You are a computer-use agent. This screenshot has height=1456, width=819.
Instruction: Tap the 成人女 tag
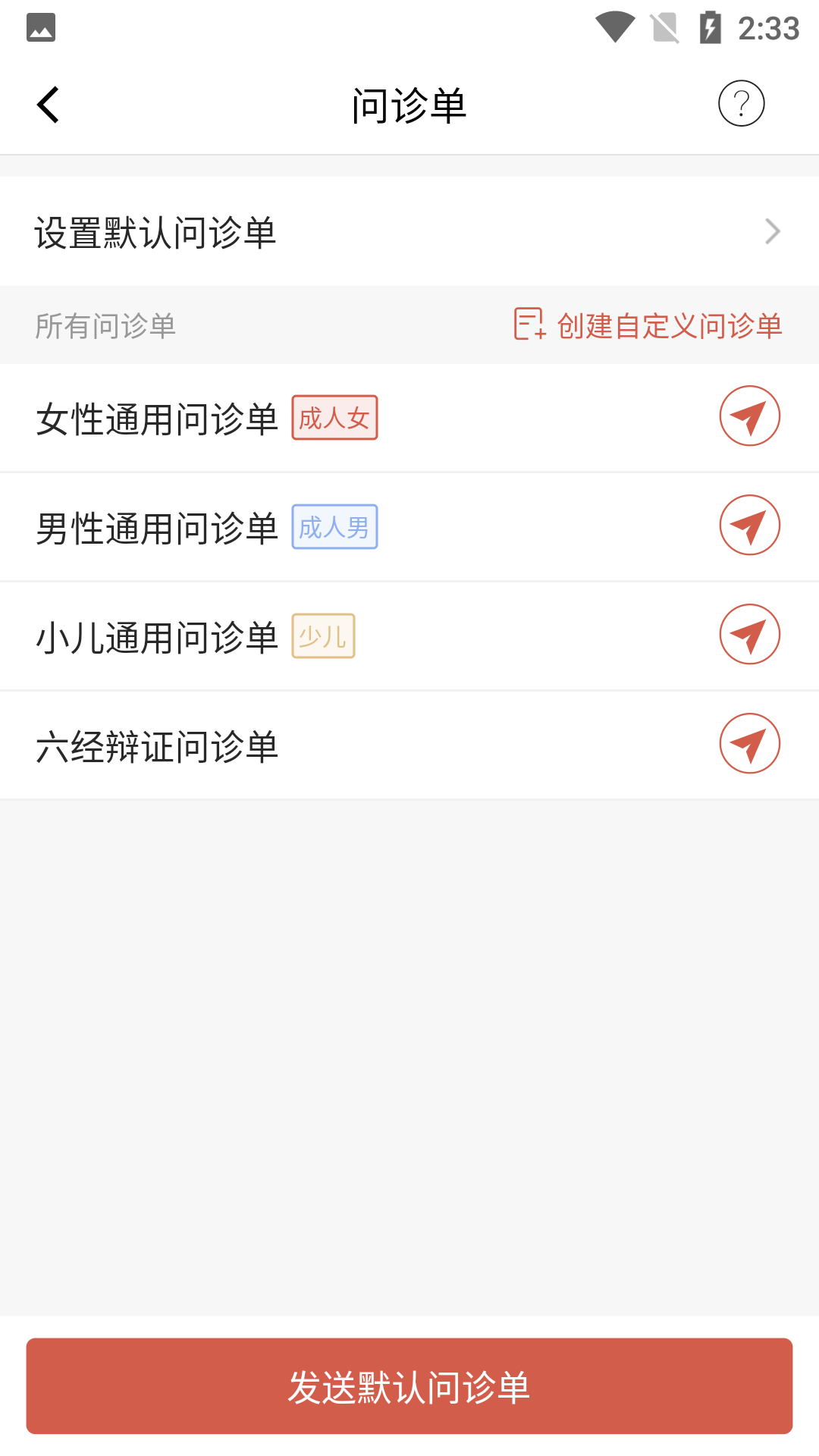pos(334,416)
